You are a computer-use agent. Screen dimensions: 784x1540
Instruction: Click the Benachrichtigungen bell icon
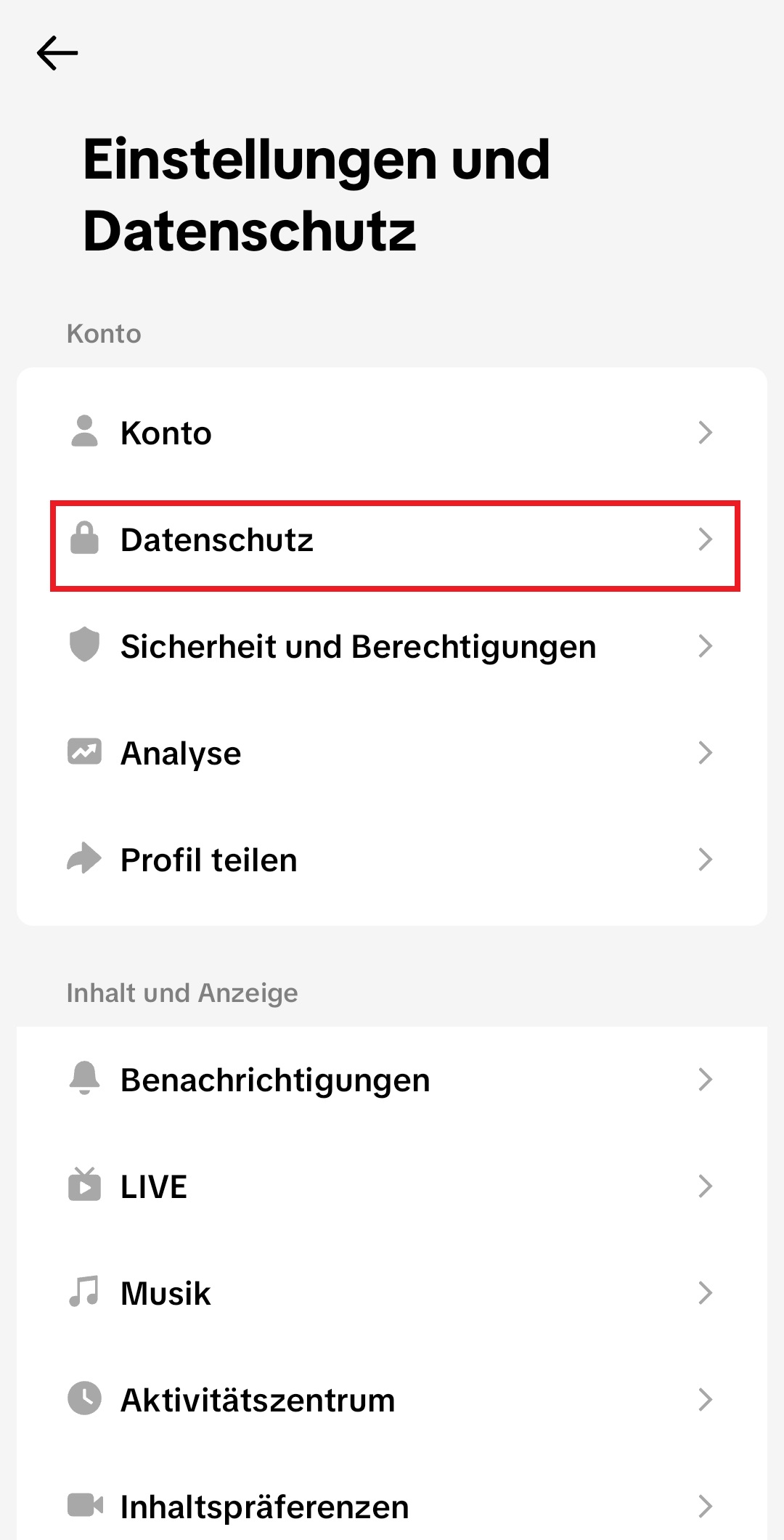[84, 1079]
